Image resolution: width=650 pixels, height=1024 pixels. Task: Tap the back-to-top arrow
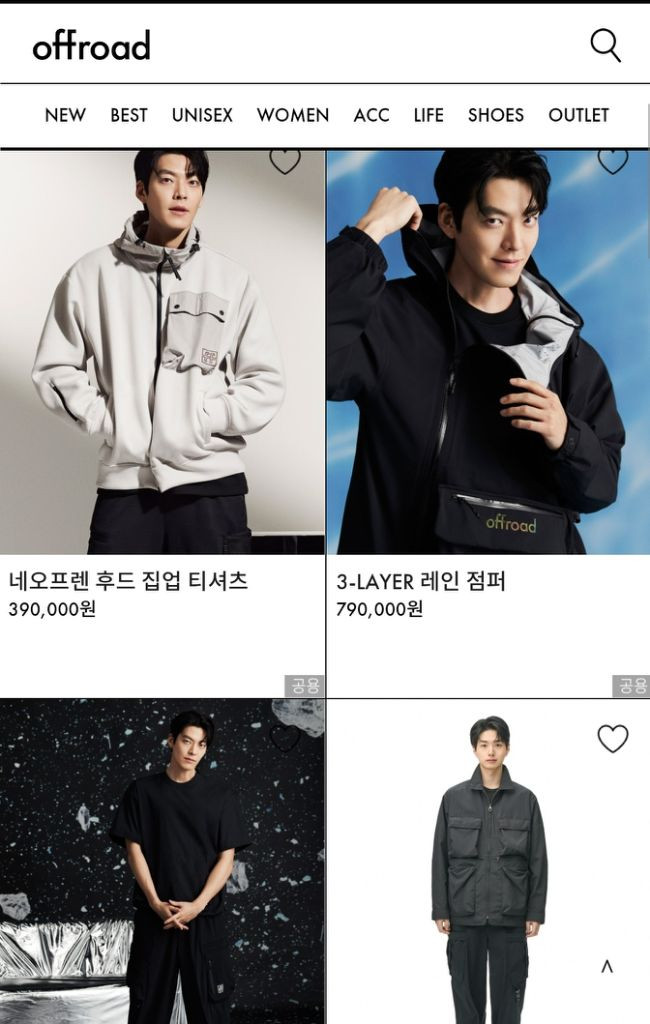tap(606, 966)
